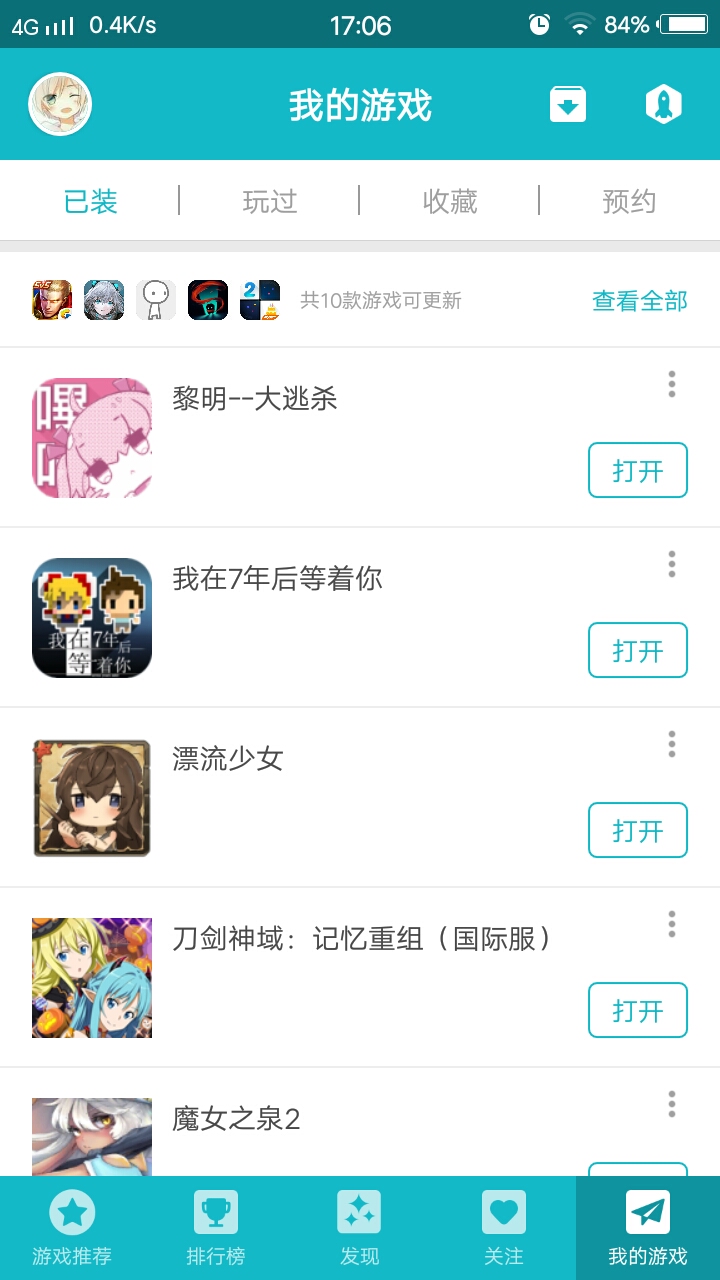Viewport: 720px width, 1280px height.
Task: Open the download manager icon at top right
Action: point(567,104)
